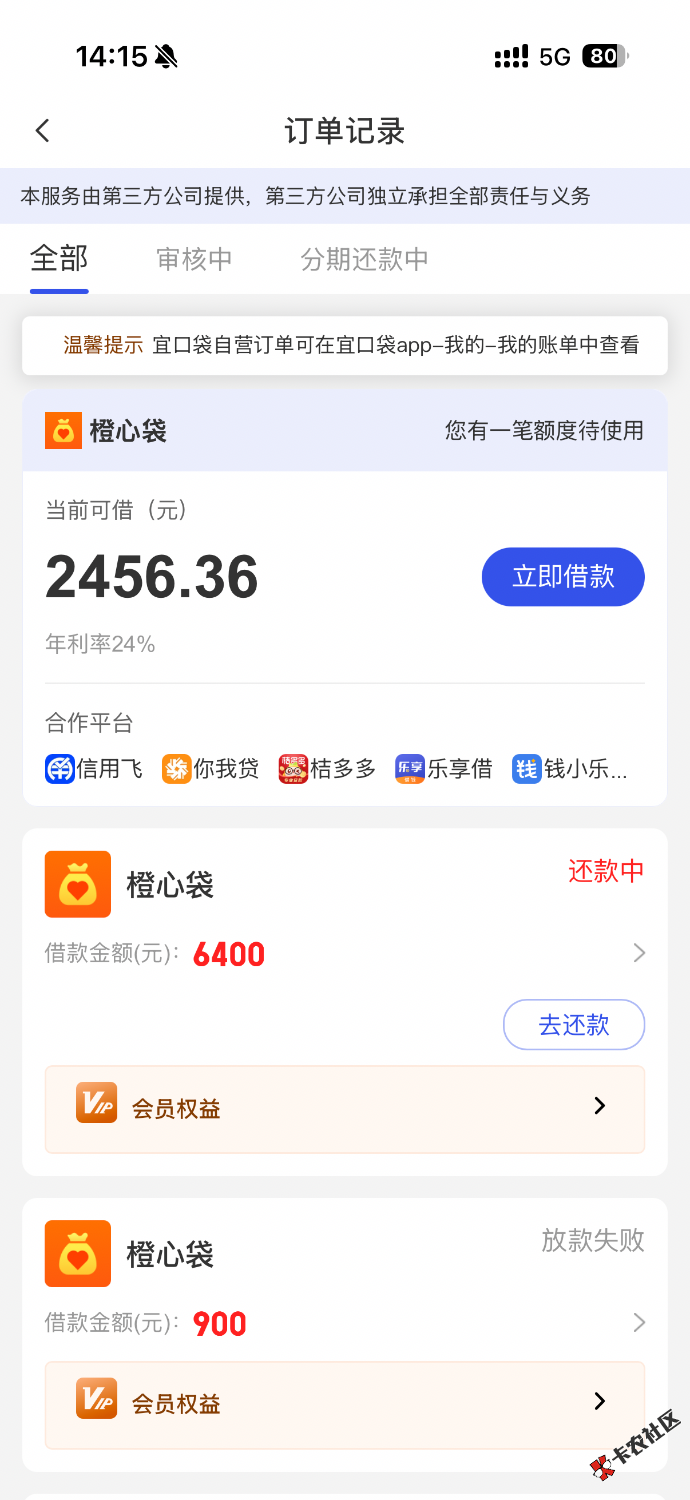Tap 去还款 on the 6400 loan
This screenshot has width=690, height=1500.
click(573, 1025)
